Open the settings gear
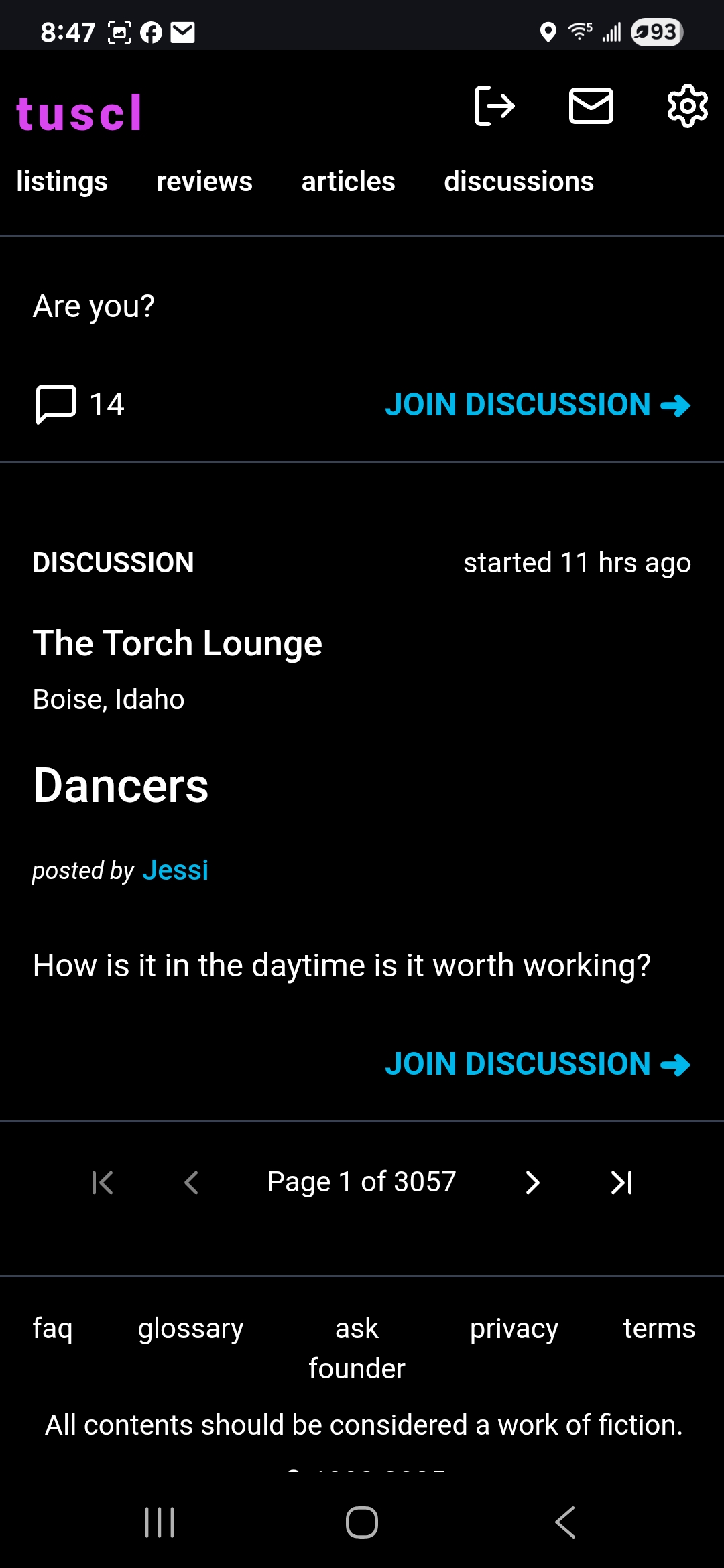 point(687,106)
